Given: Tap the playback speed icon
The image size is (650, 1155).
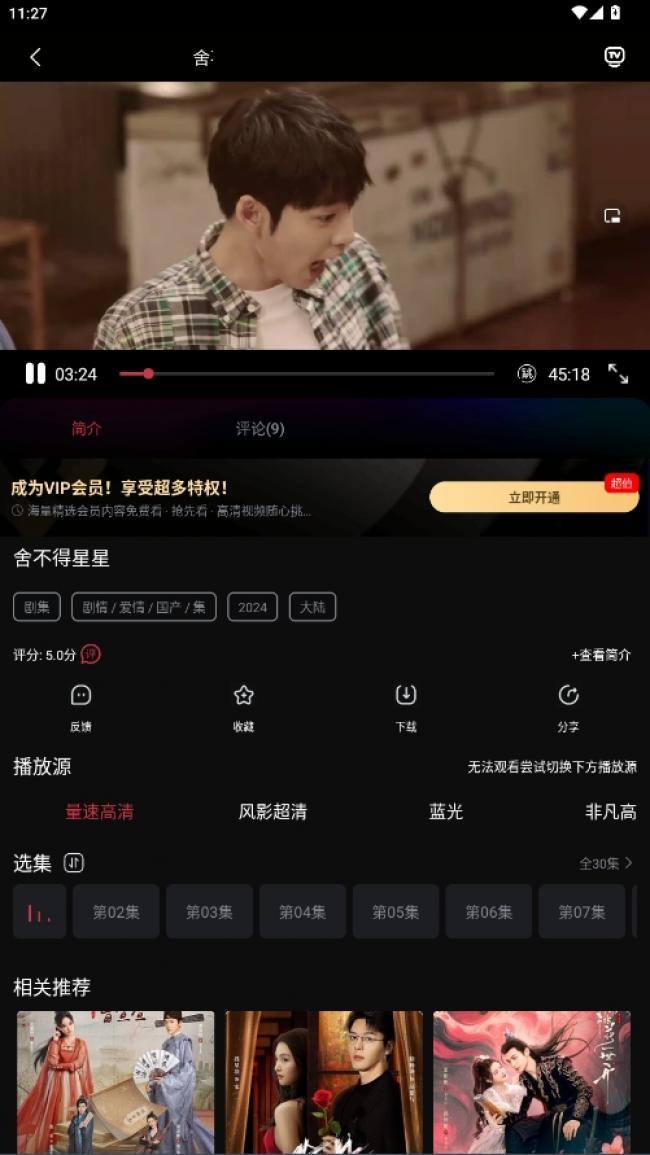Looking at the screenshot, I should (526, 374).
